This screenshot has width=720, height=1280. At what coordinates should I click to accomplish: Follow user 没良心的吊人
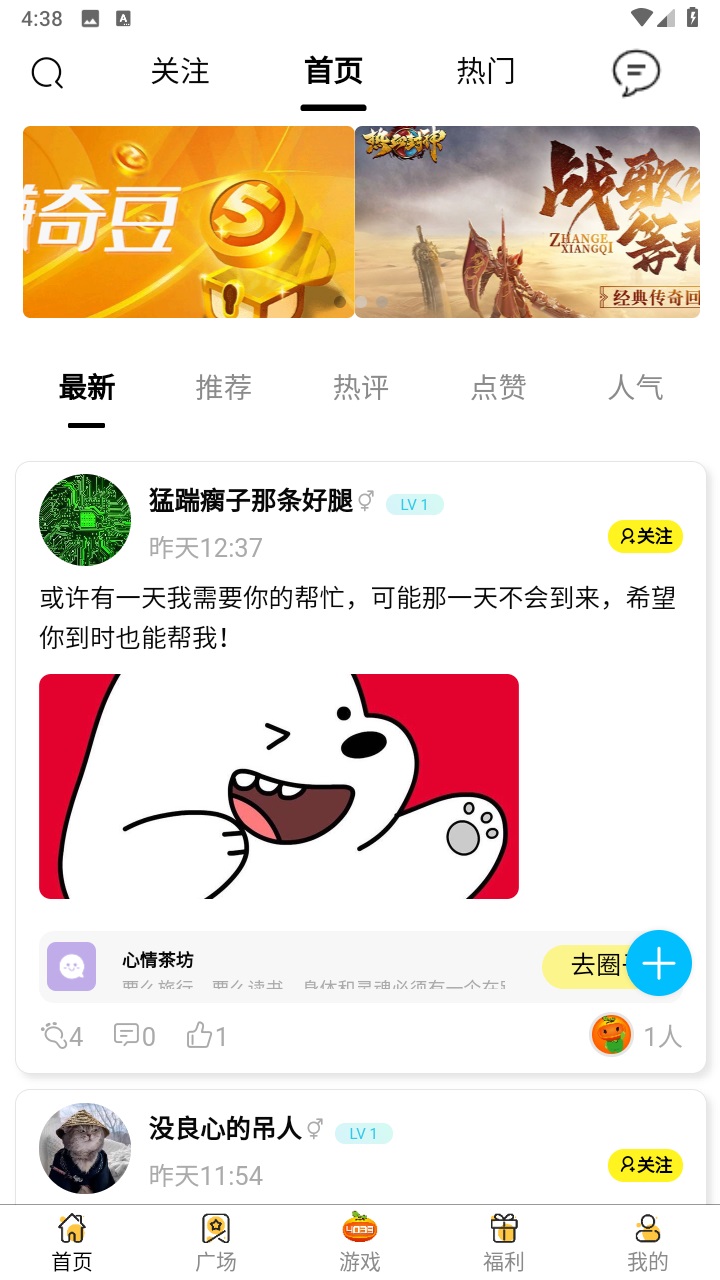(645, 1165)
